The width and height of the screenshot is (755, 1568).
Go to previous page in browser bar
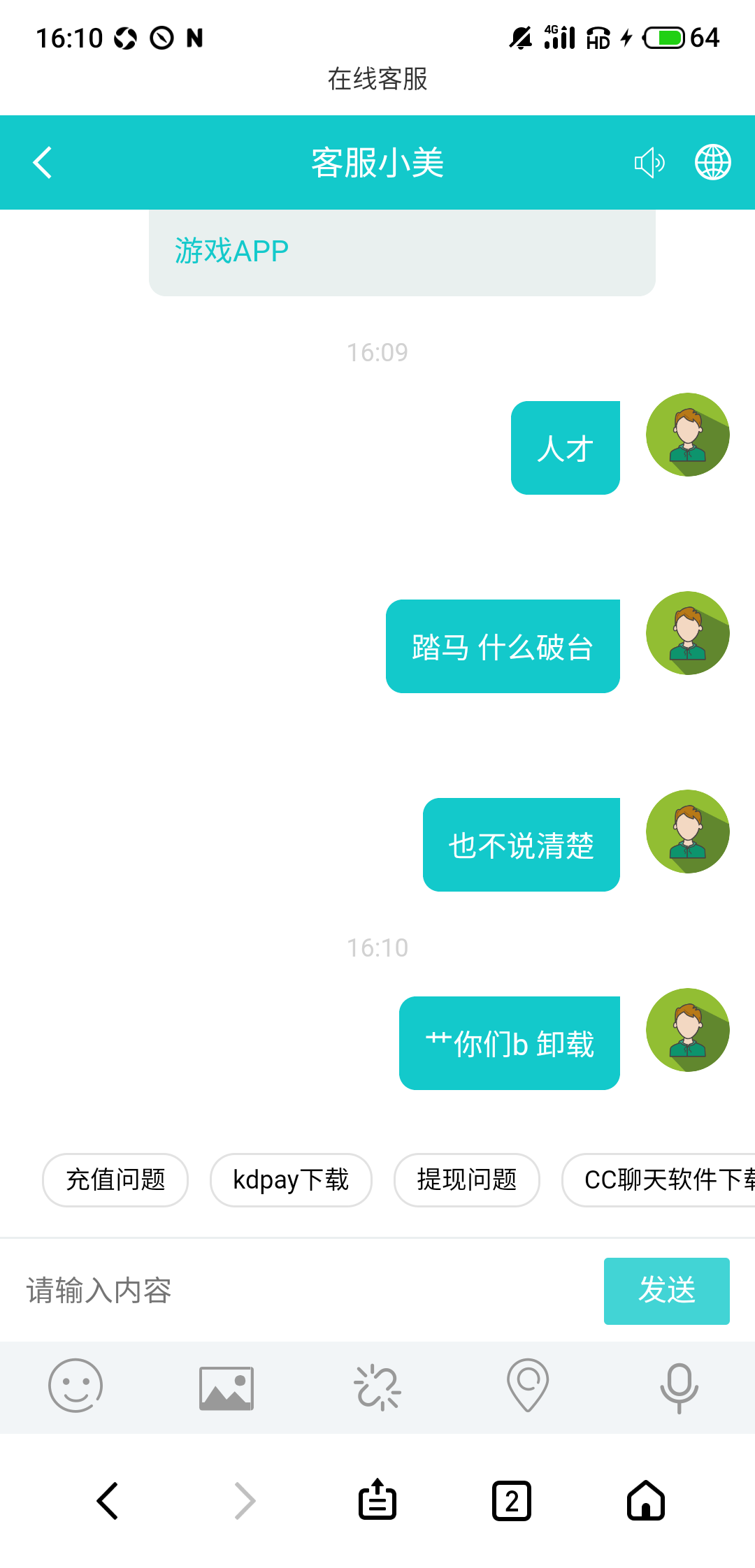click(x=107, y=1500)
